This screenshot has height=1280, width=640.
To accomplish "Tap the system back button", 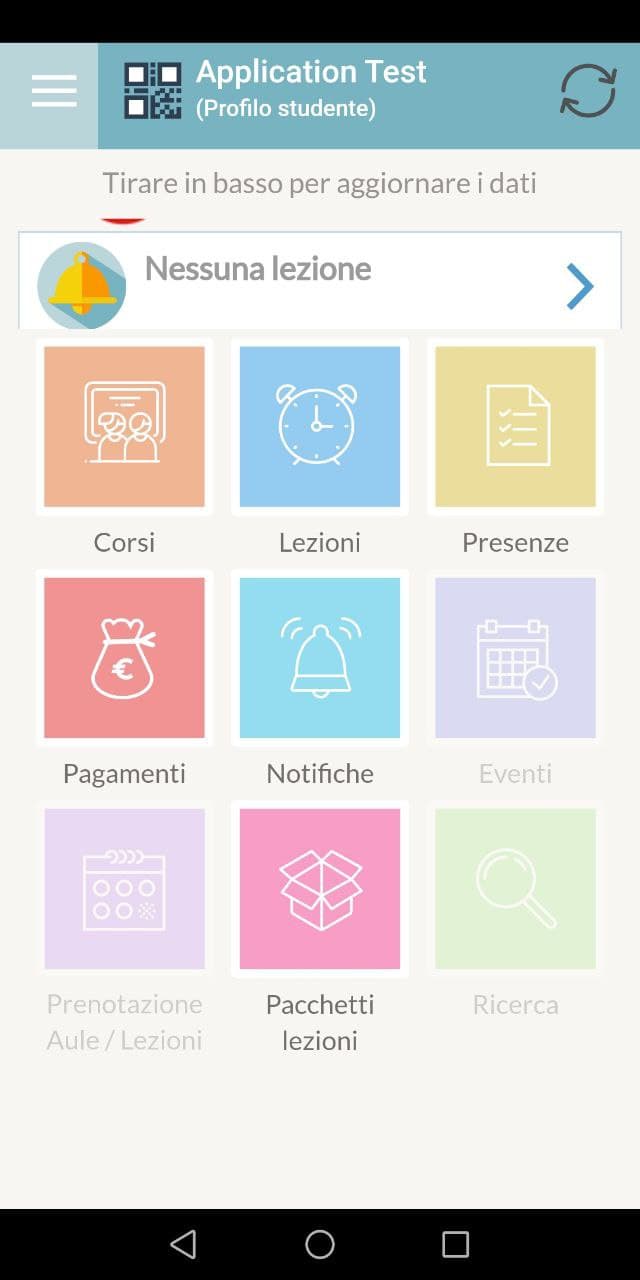I will [183, 1244].
